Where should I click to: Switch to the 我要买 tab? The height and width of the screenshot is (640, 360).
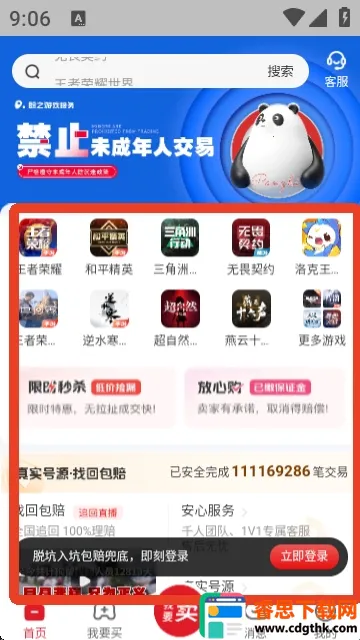click(104, 620)
